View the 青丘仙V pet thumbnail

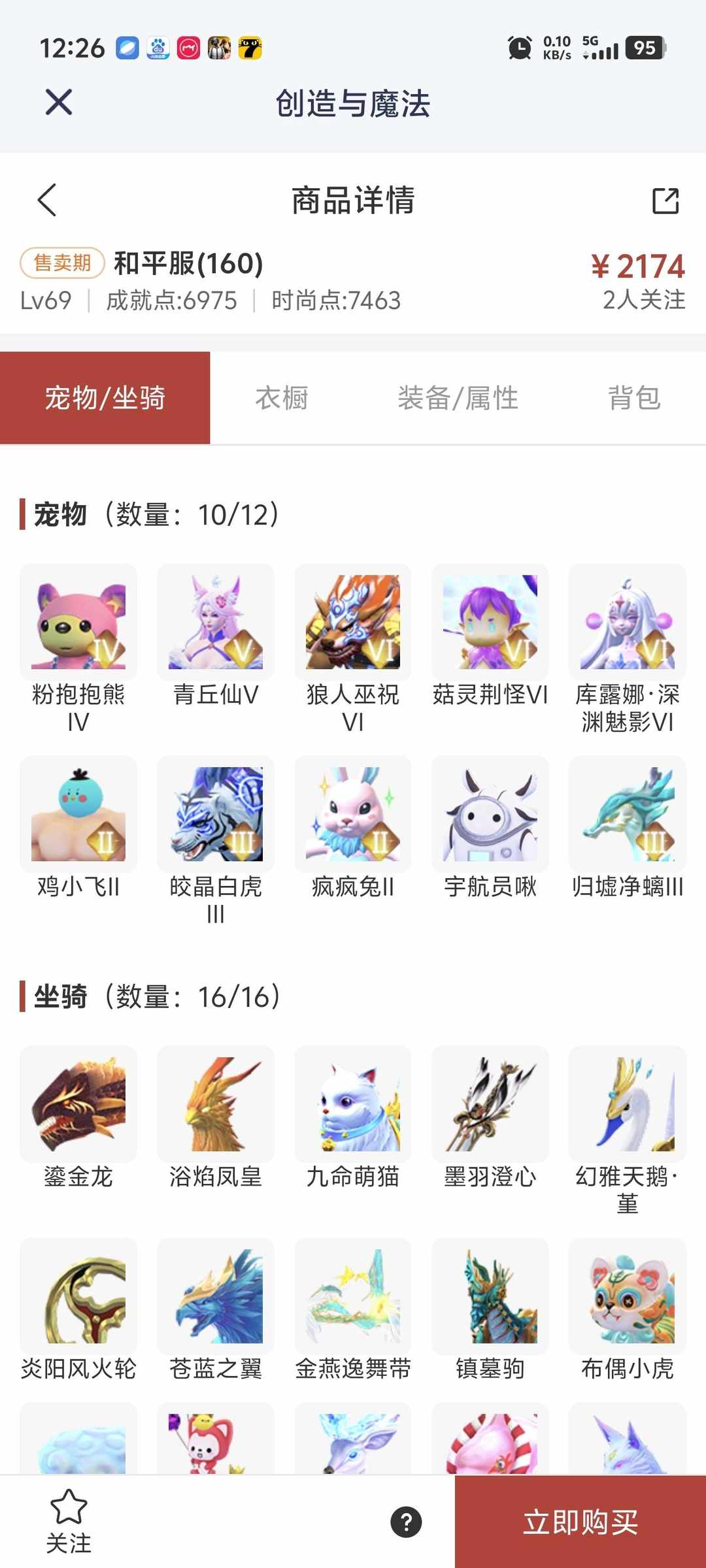click(215, 622)
